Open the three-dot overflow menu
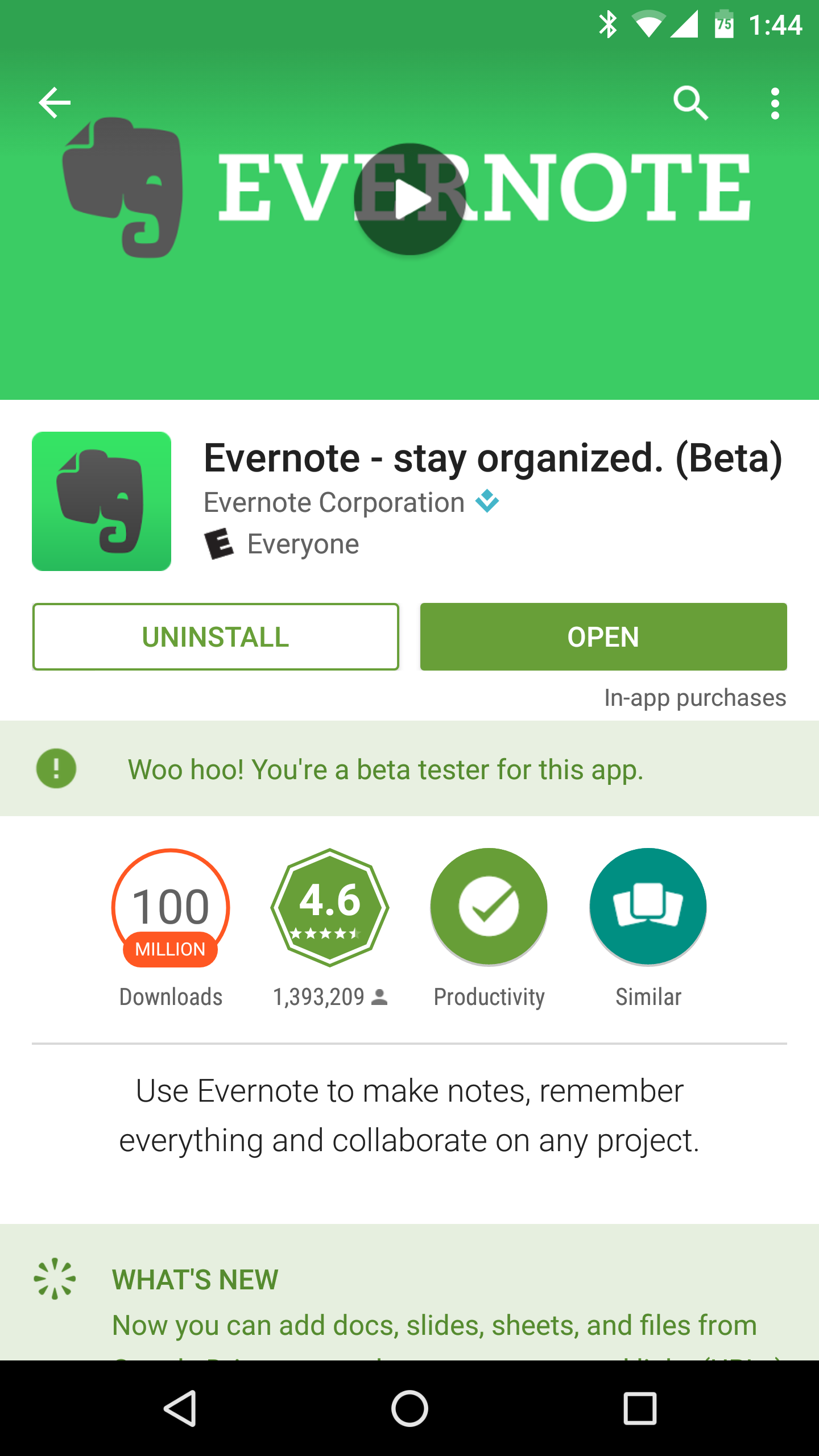 tap(775, 103)
